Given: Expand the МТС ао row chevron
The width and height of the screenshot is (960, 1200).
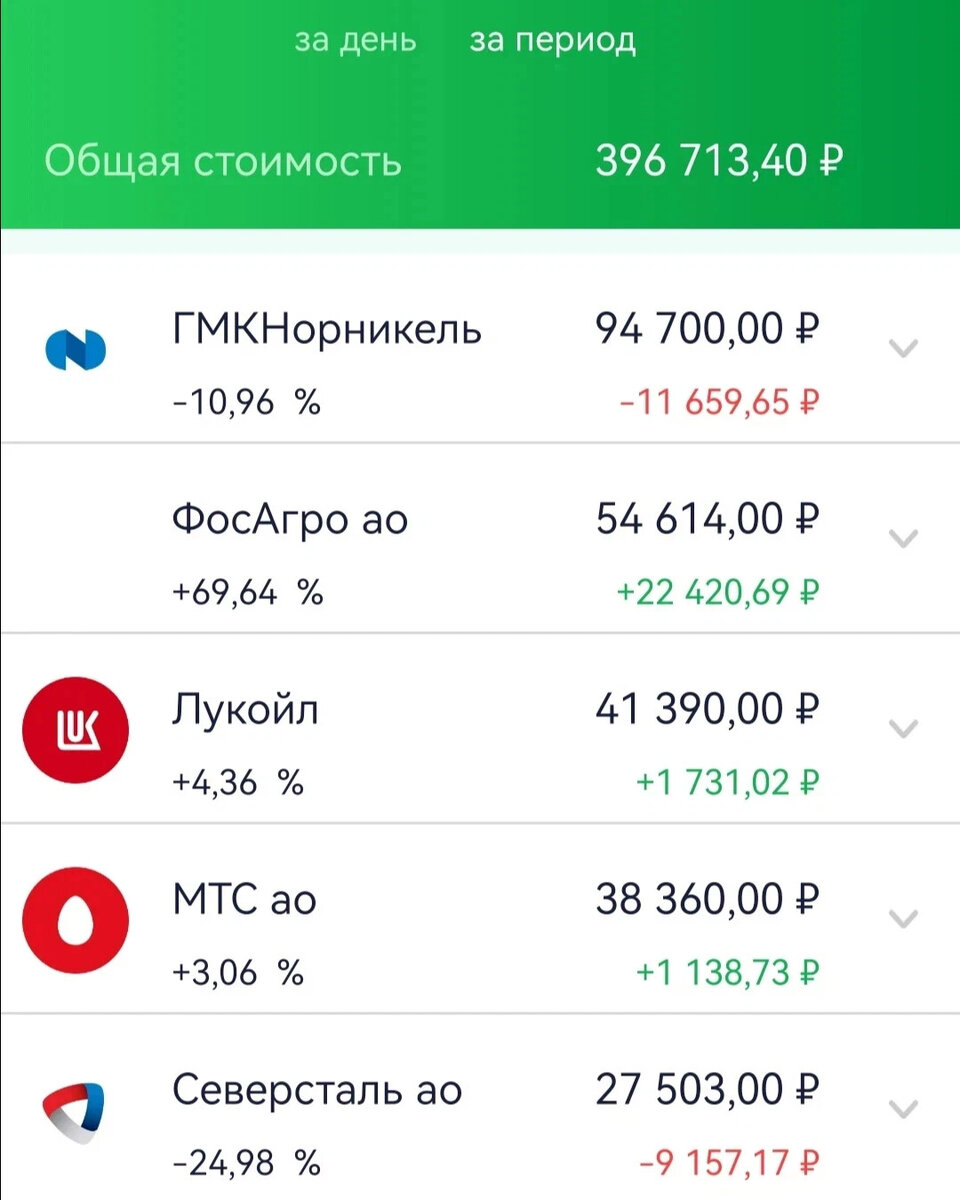Looking at the screenshot, I should (x=903, y=918).
